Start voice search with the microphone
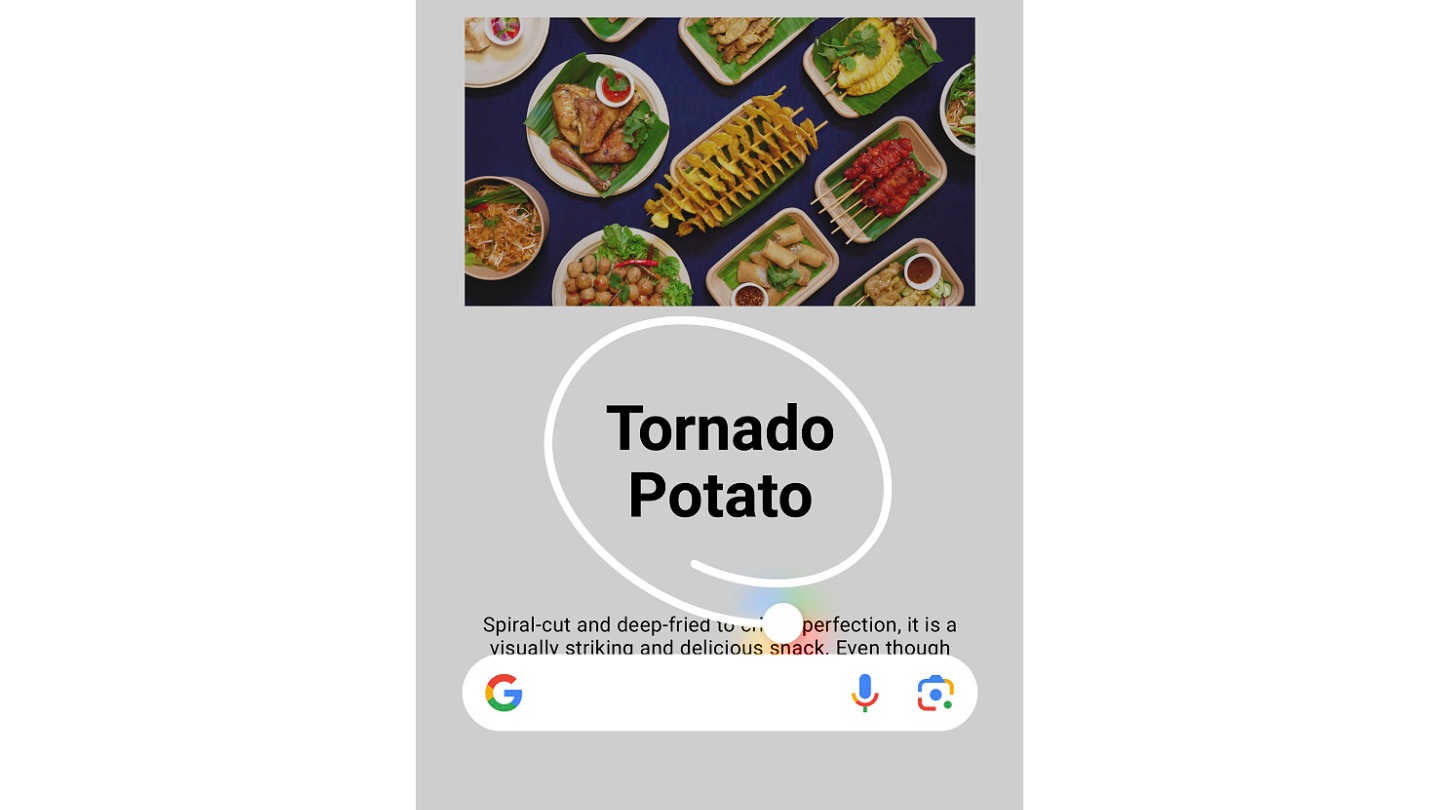The width and height of the screenshot is (1440, 810). 865,693
